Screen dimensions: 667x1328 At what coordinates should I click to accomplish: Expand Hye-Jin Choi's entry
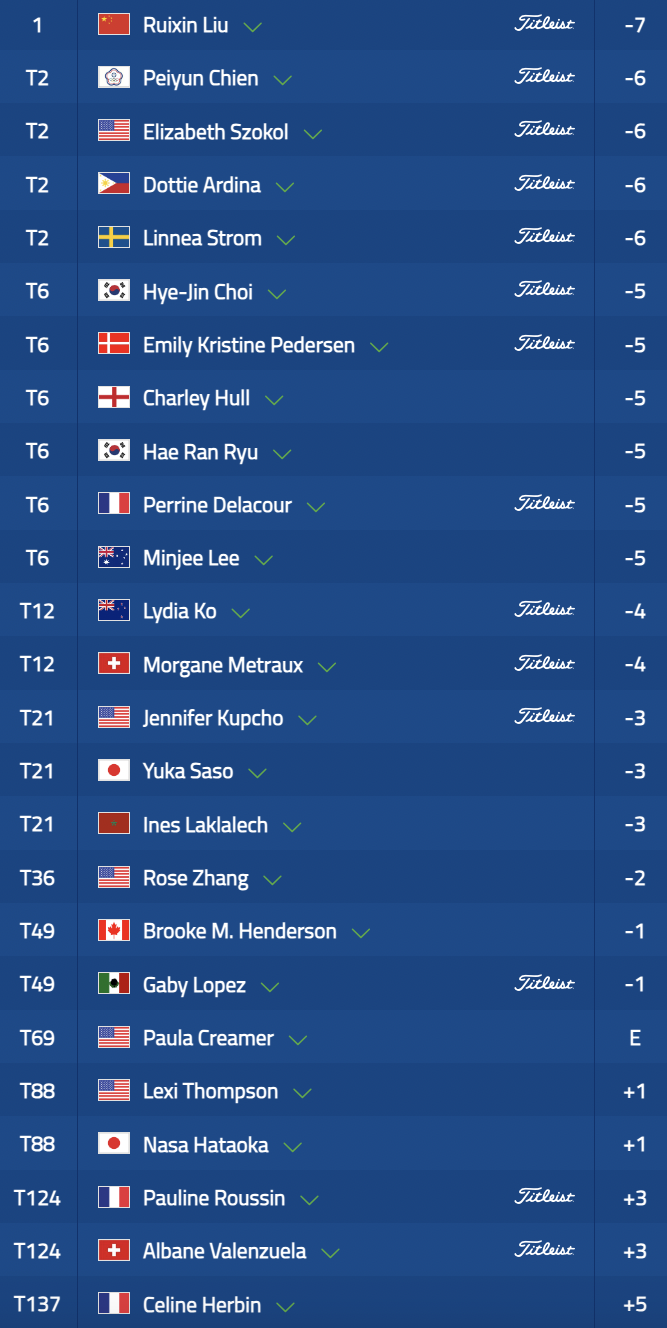point(277,293)
